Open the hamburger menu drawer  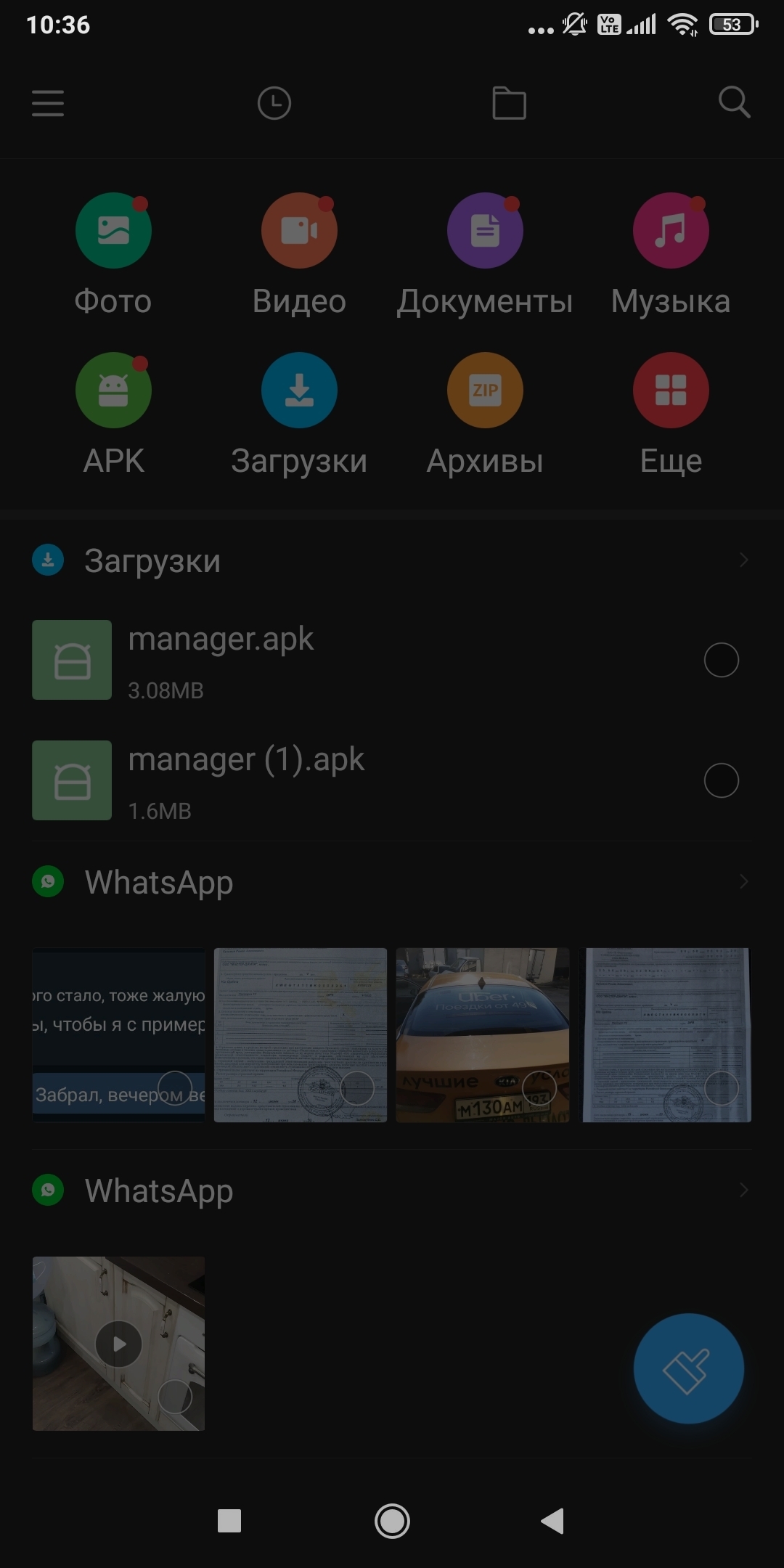[x=48, y=103]
